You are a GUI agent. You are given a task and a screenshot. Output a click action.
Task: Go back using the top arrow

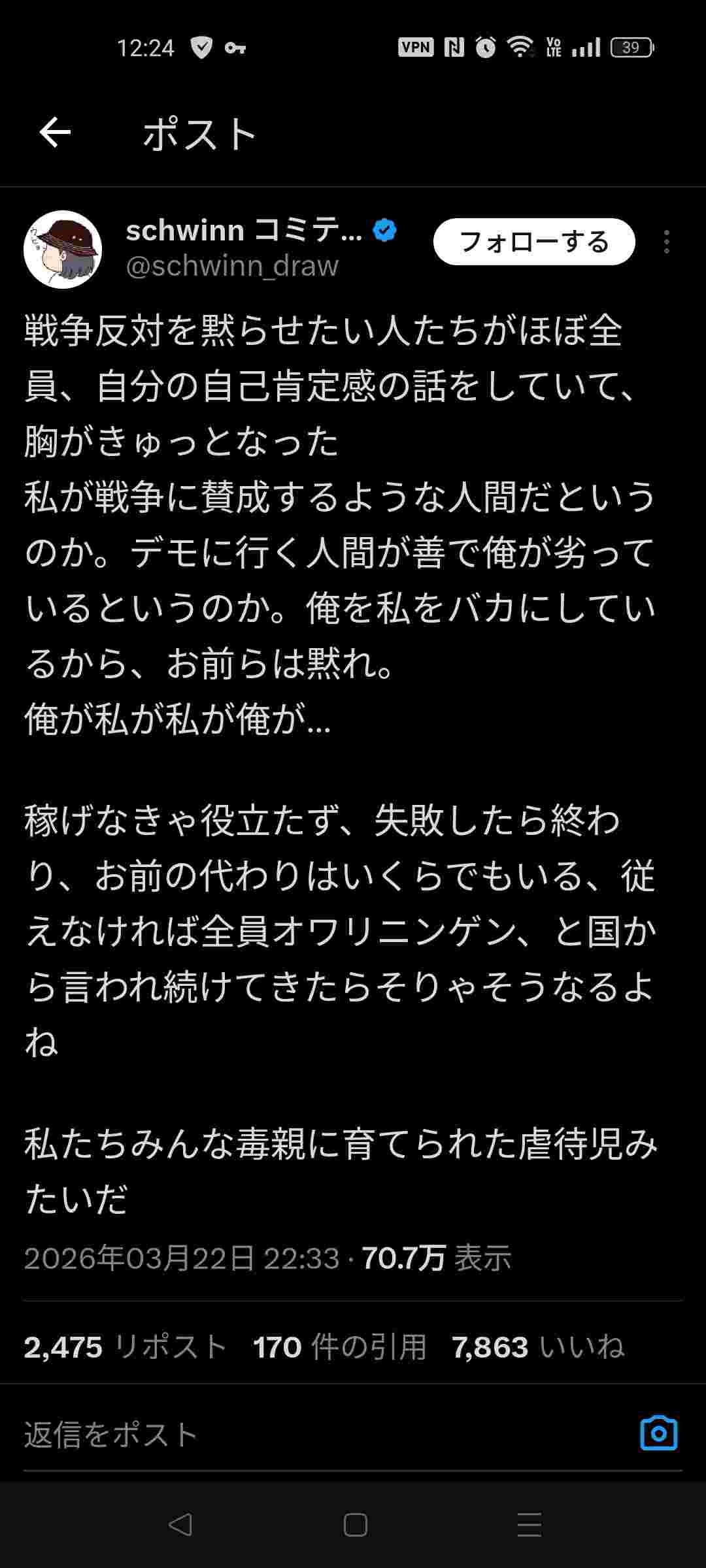pyautogui.click(x=55, y=133)
